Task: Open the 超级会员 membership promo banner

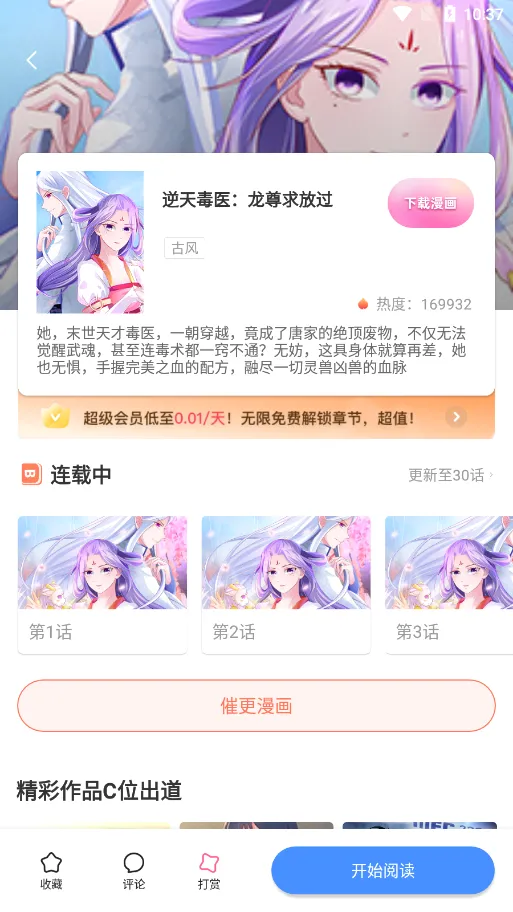Action: [x=256, y=417]
